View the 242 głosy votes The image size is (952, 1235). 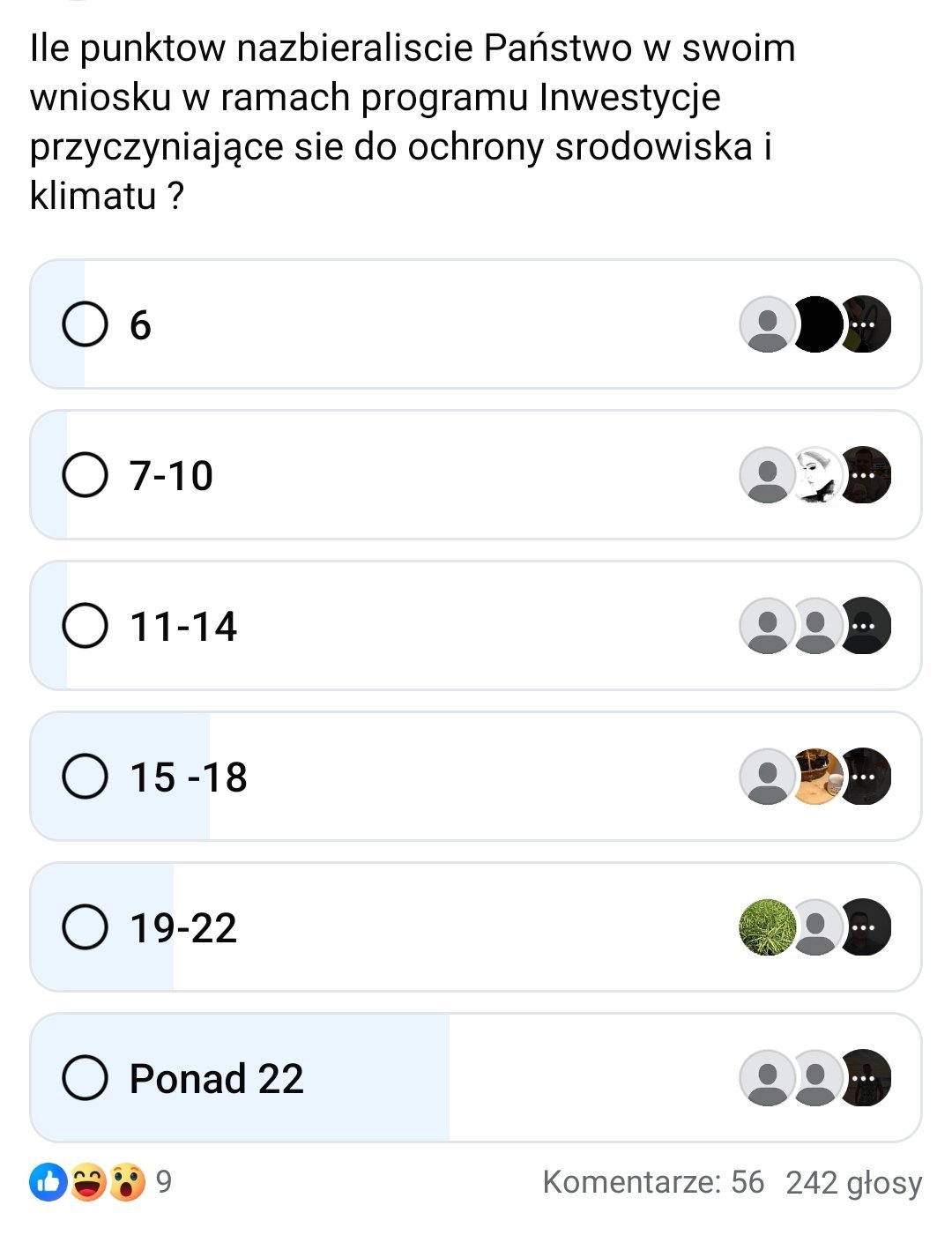(853, 1182)
